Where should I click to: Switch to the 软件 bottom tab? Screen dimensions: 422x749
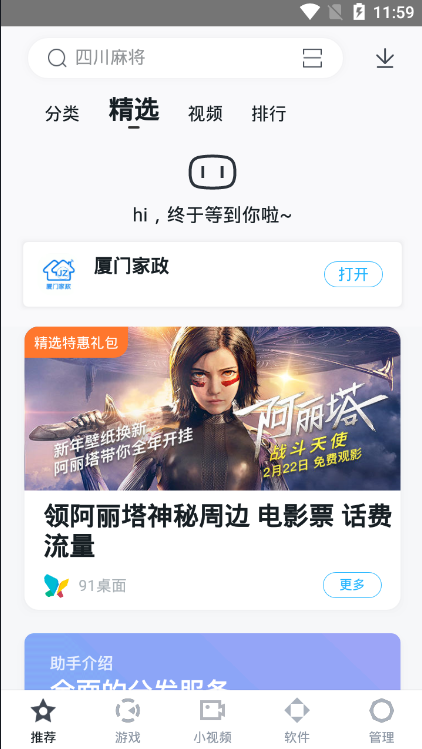click(297, 720)
